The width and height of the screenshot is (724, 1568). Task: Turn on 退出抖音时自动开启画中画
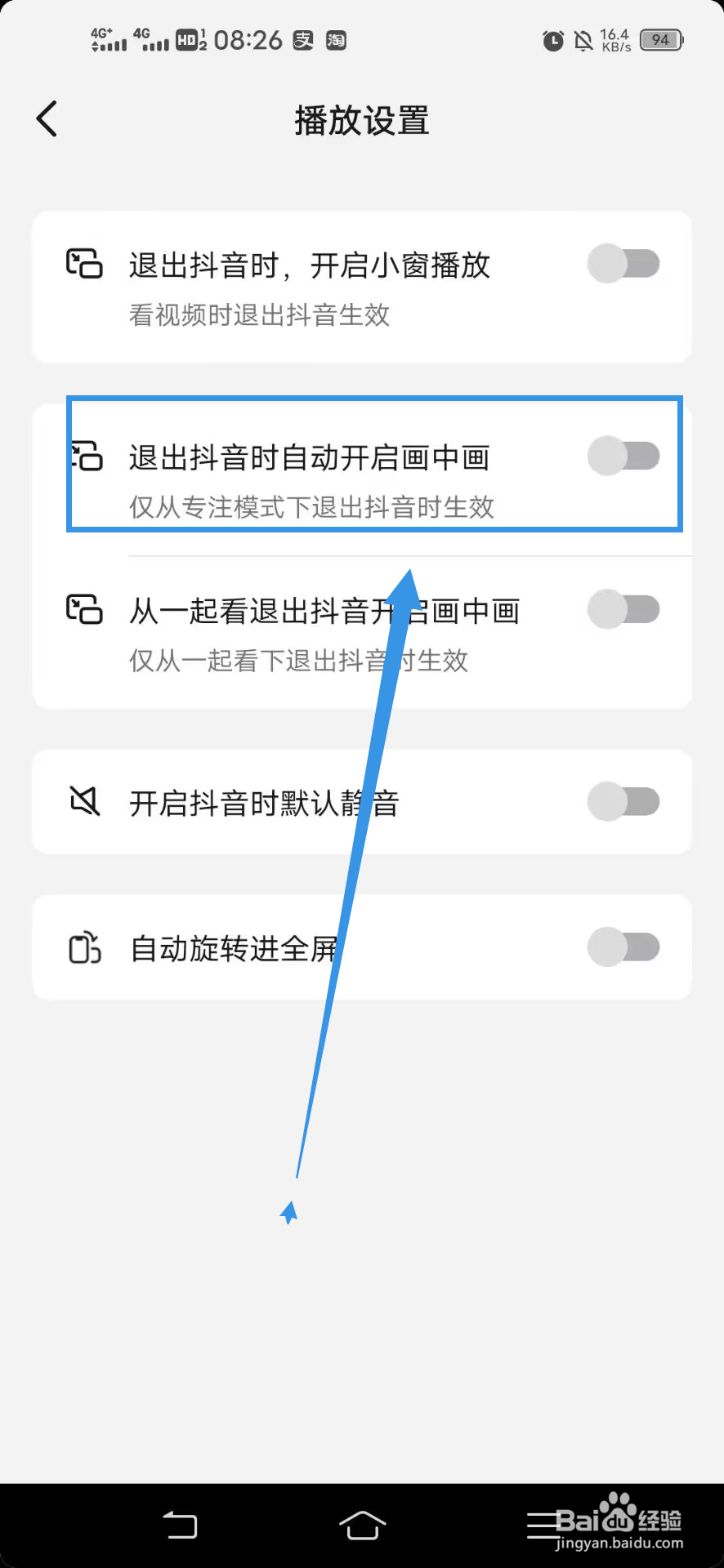click(624, 457)
